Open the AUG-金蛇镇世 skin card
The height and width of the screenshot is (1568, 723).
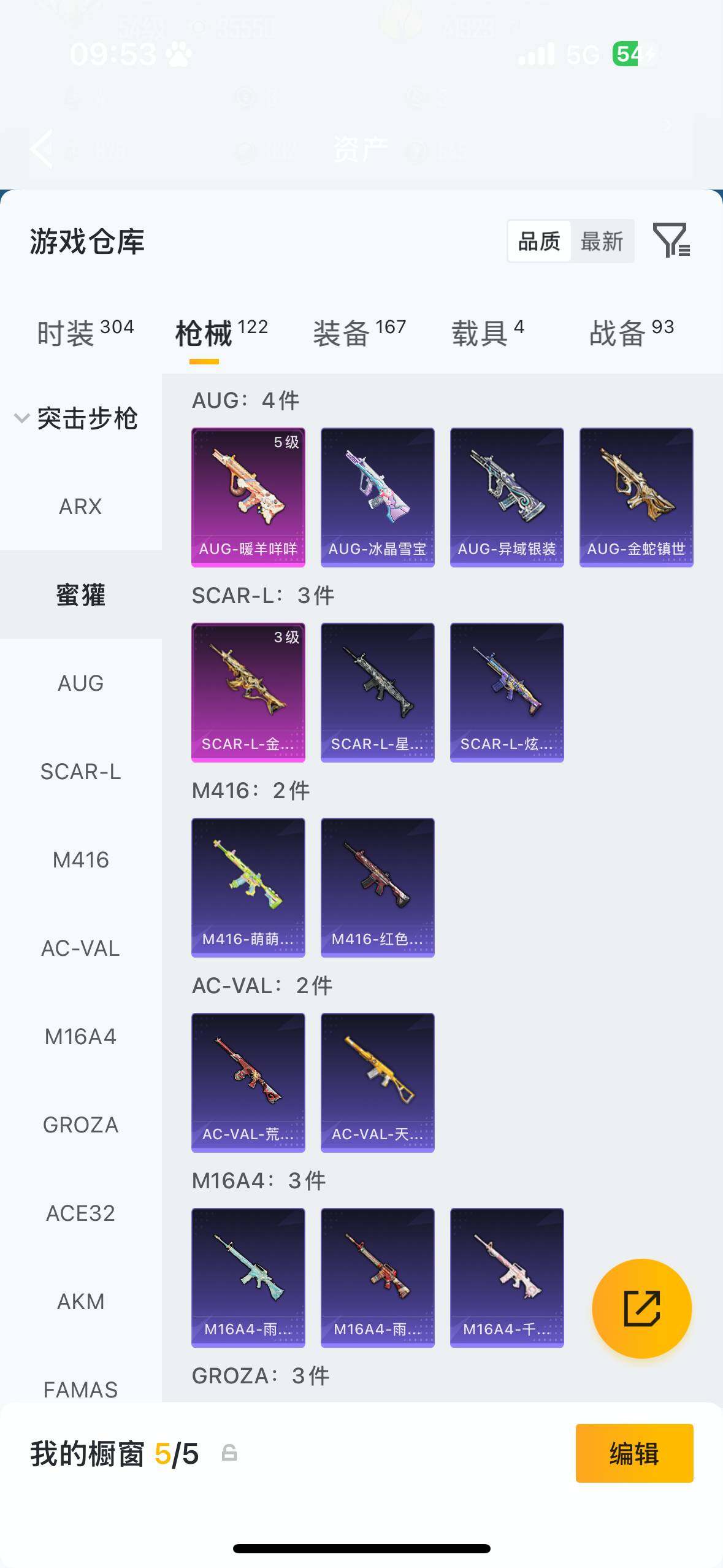tap(636, 497)
